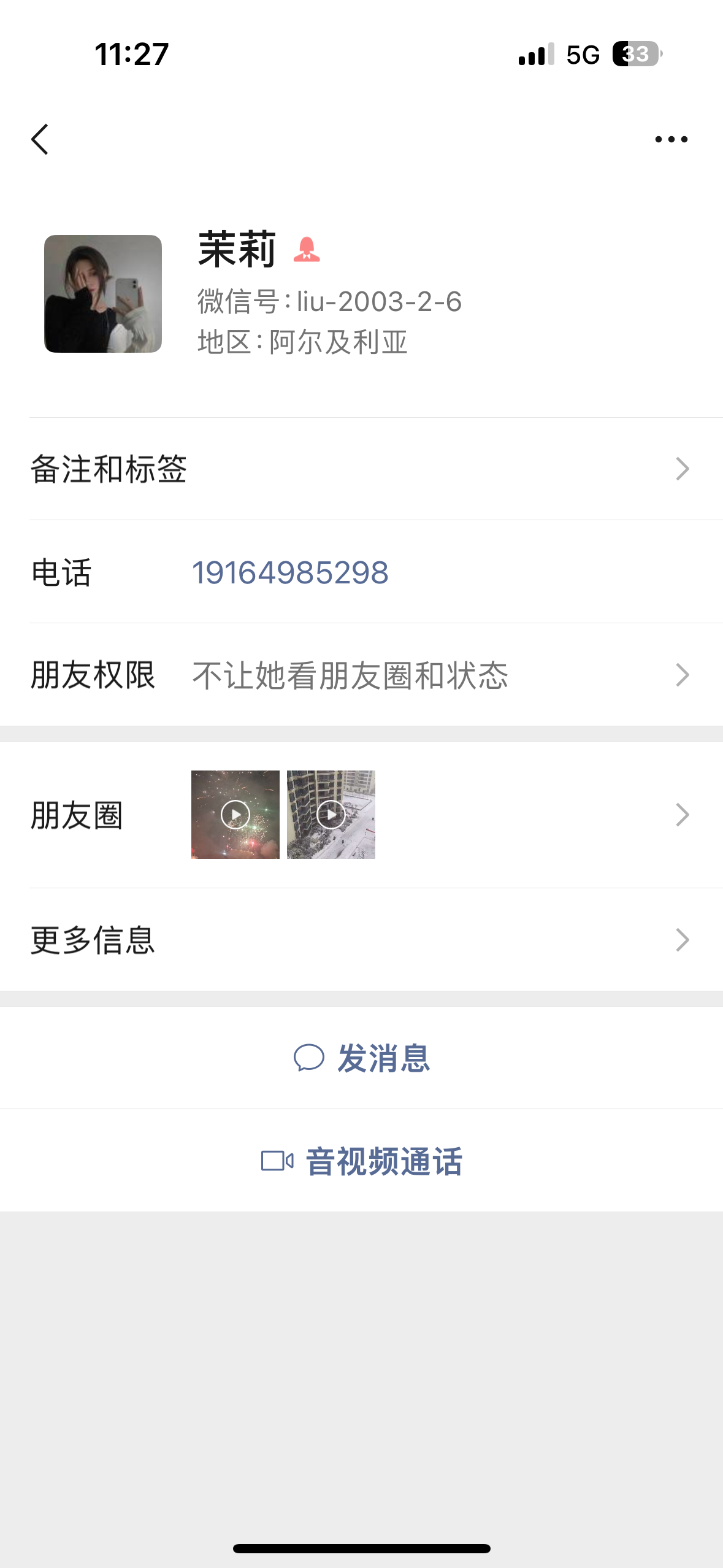
Task: Open the snowy building video in 朋友圈
Action: 331,815
